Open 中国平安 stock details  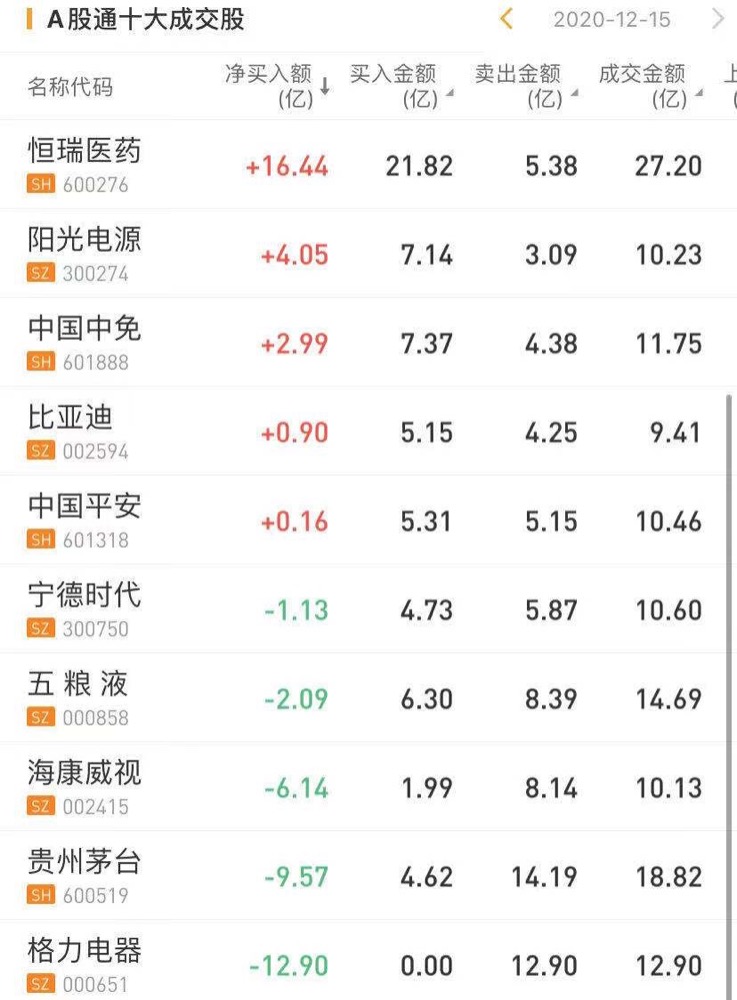point(85,521)
